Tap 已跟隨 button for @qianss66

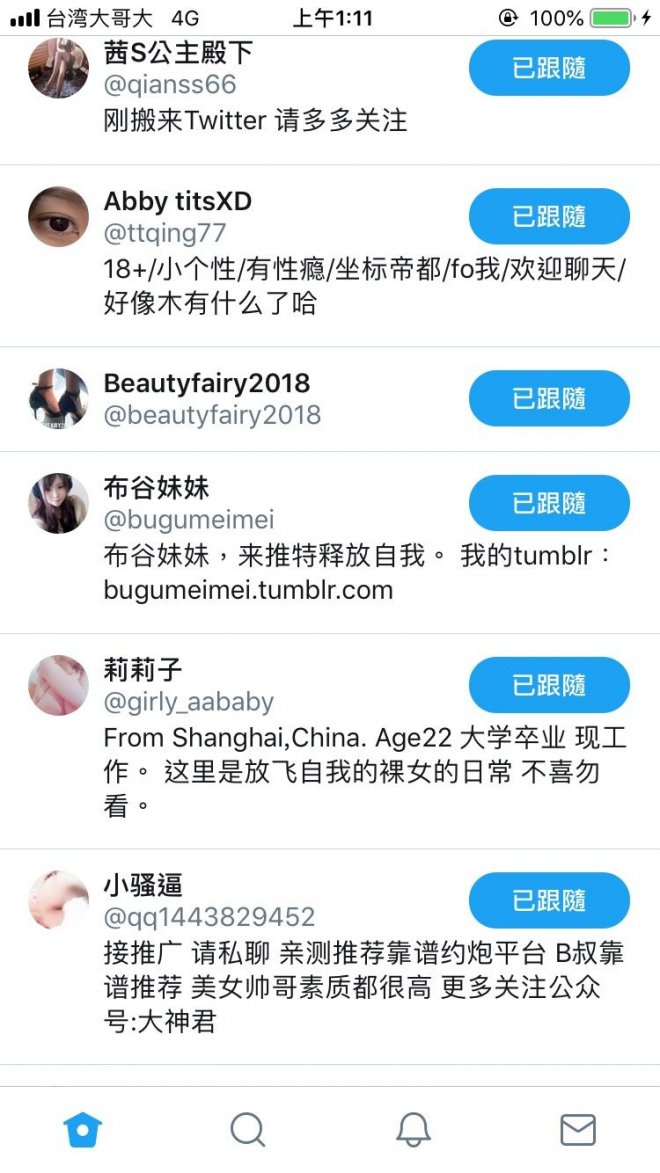click(x=549, y=68)
